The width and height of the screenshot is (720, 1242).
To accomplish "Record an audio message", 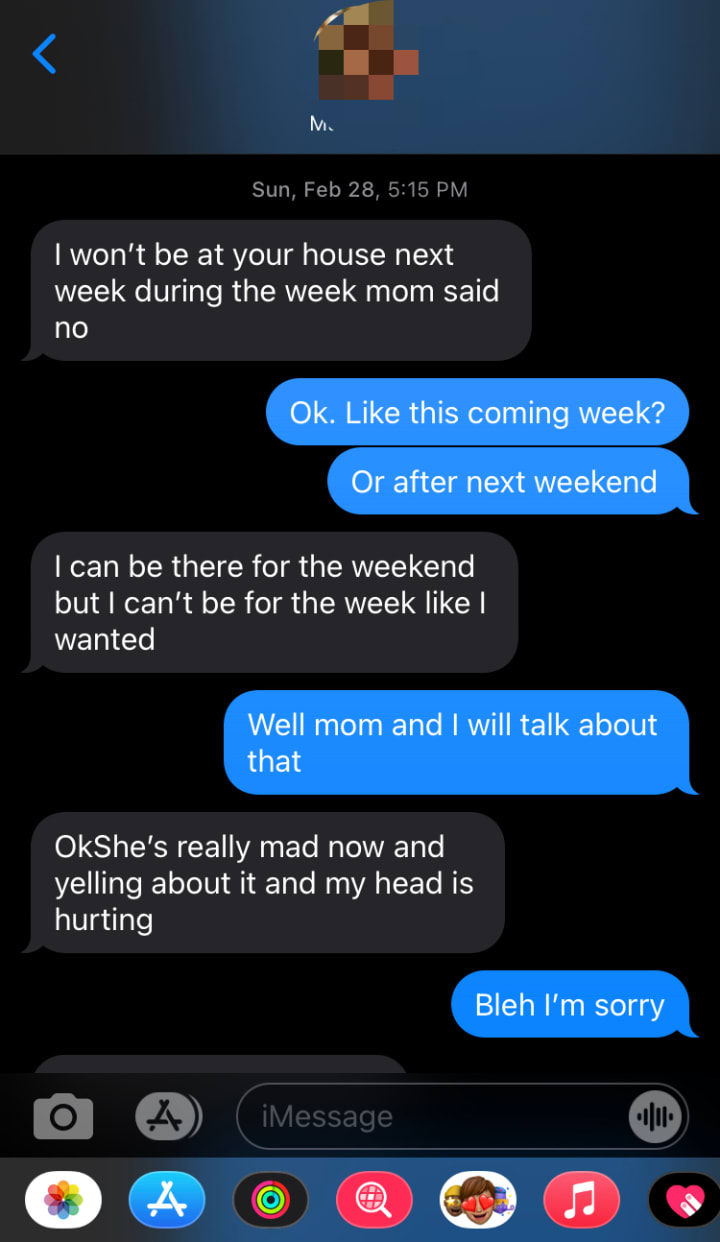I will click(655, 1117).
